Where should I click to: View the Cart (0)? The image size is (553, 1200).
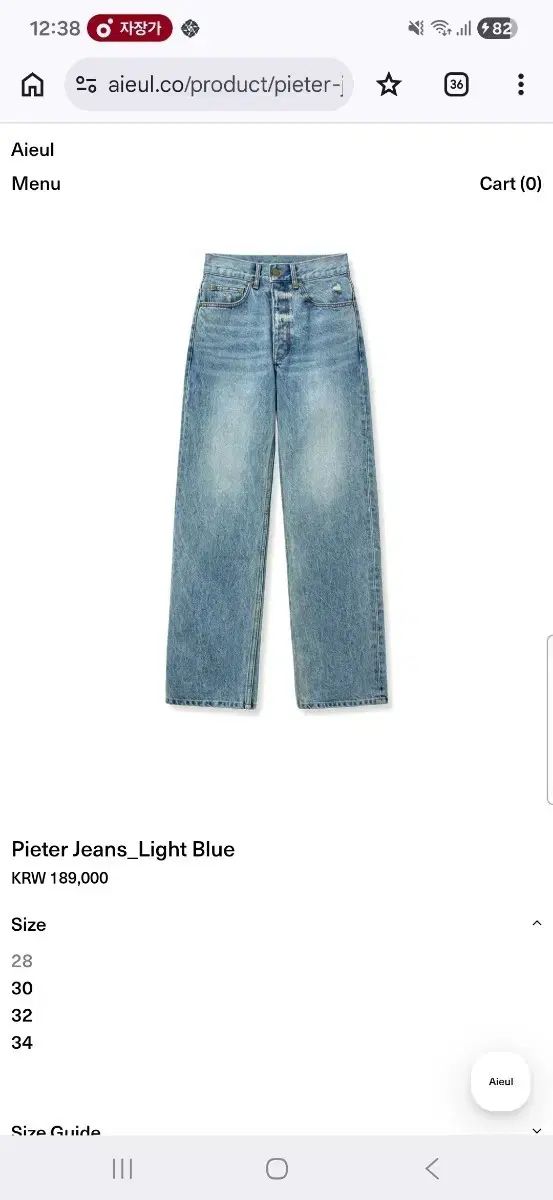coord(510,183)
